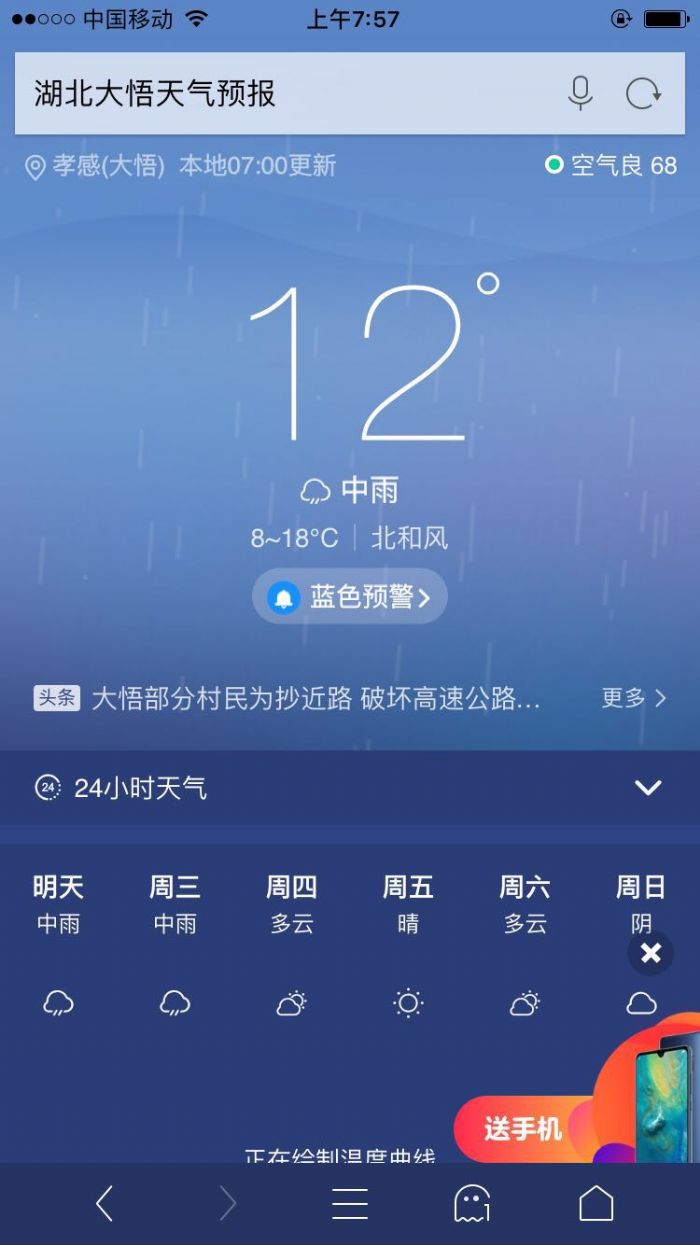Refresh the weather page

click(643, 94)
